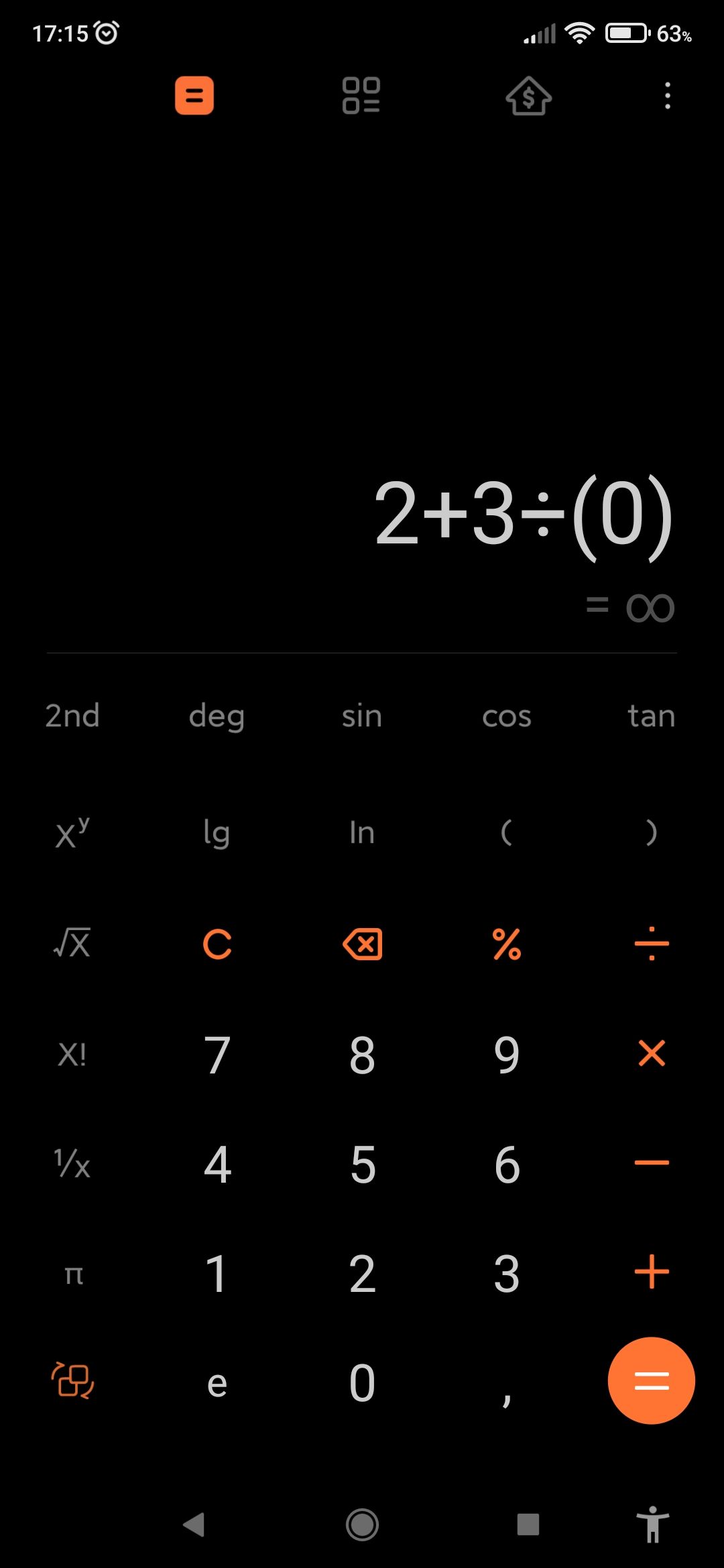Tap the percent key
Image resolution: width=724 pixels, height=1568 pixels.
coord(507,944)
